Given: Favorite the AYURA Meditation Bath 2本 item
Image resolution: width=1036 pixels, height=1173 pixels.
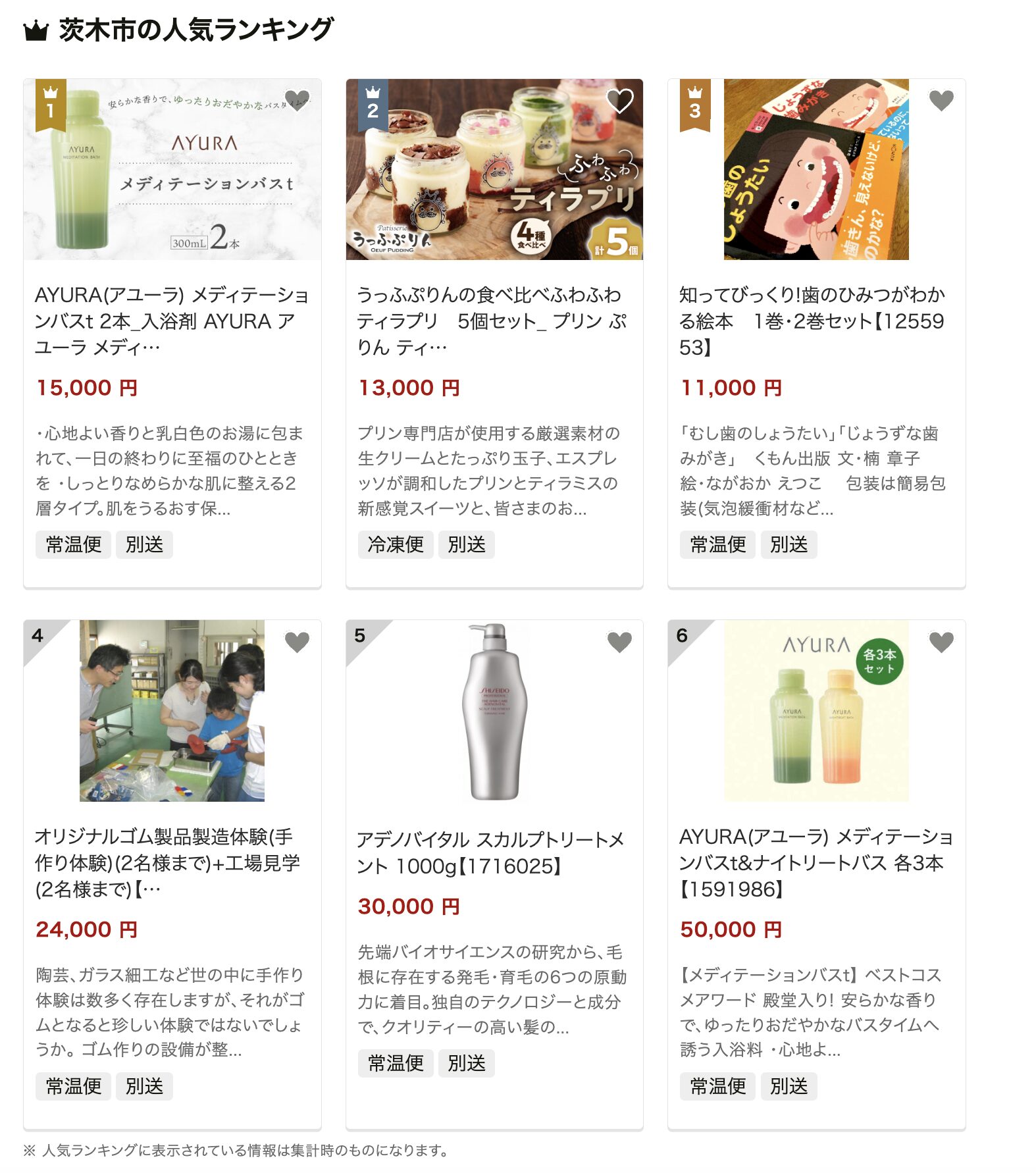Looking at the screenshot, I should [297, 101].
